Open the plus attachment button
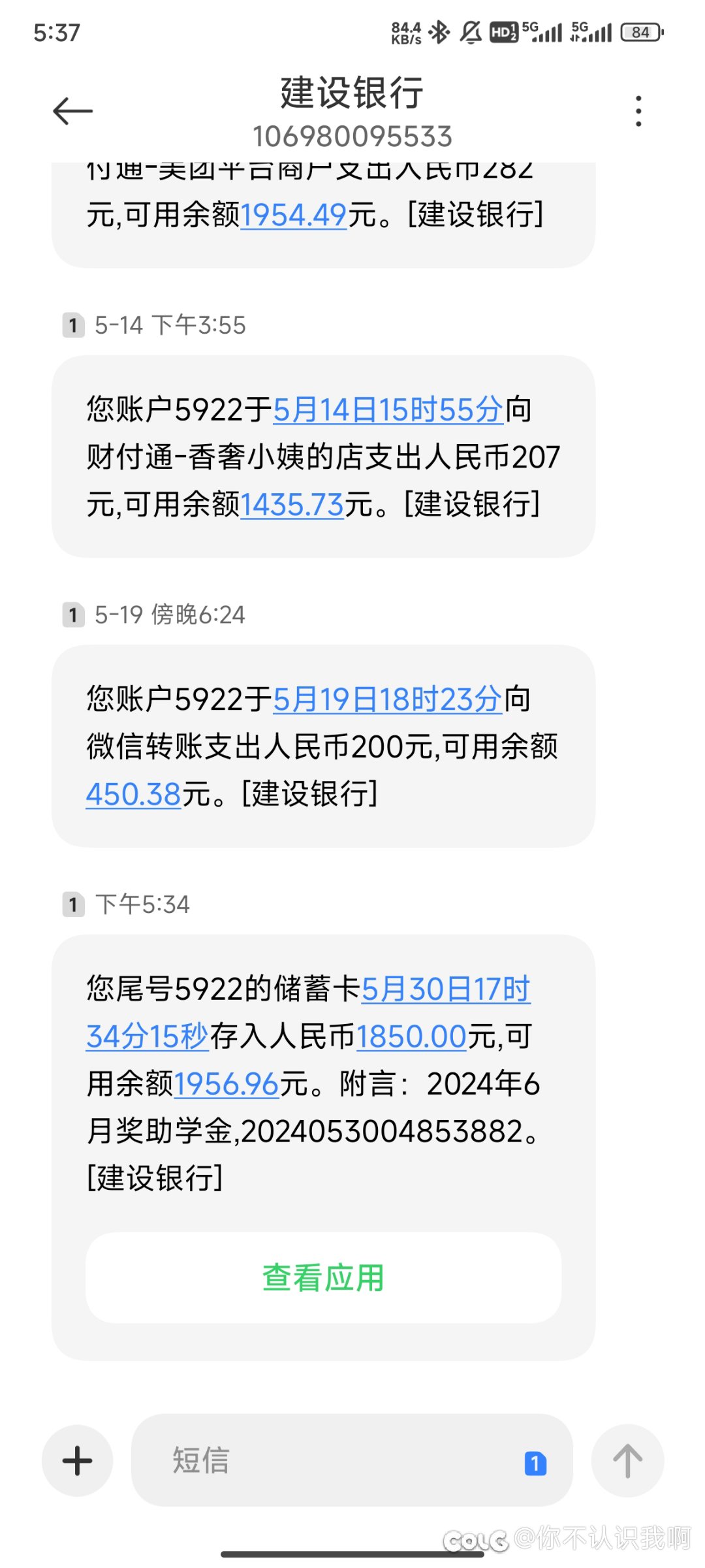 tap(77, 1461)
